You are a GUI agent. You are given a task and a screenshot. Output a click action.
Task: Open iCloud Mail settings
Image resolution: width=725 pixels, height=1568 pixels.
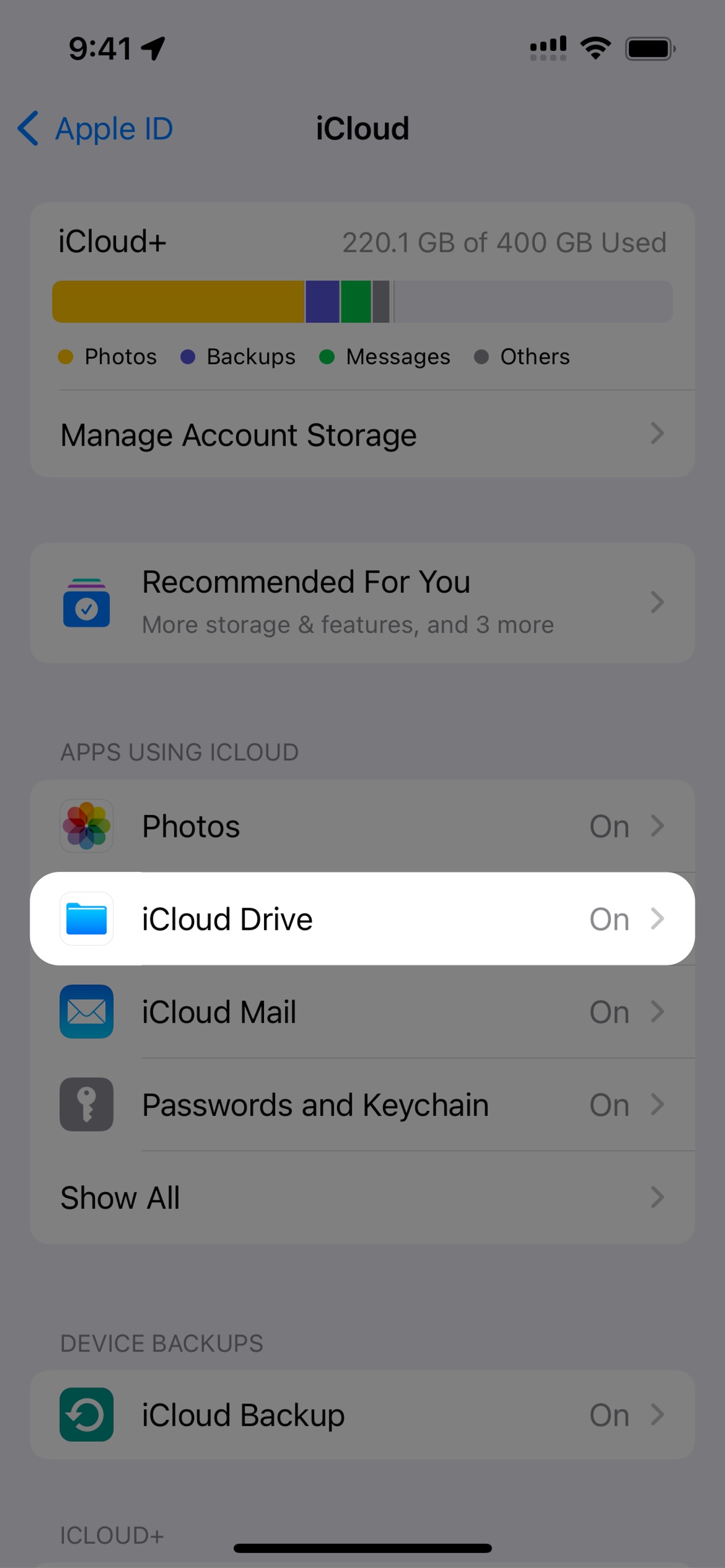click(x=362, y=1012)
